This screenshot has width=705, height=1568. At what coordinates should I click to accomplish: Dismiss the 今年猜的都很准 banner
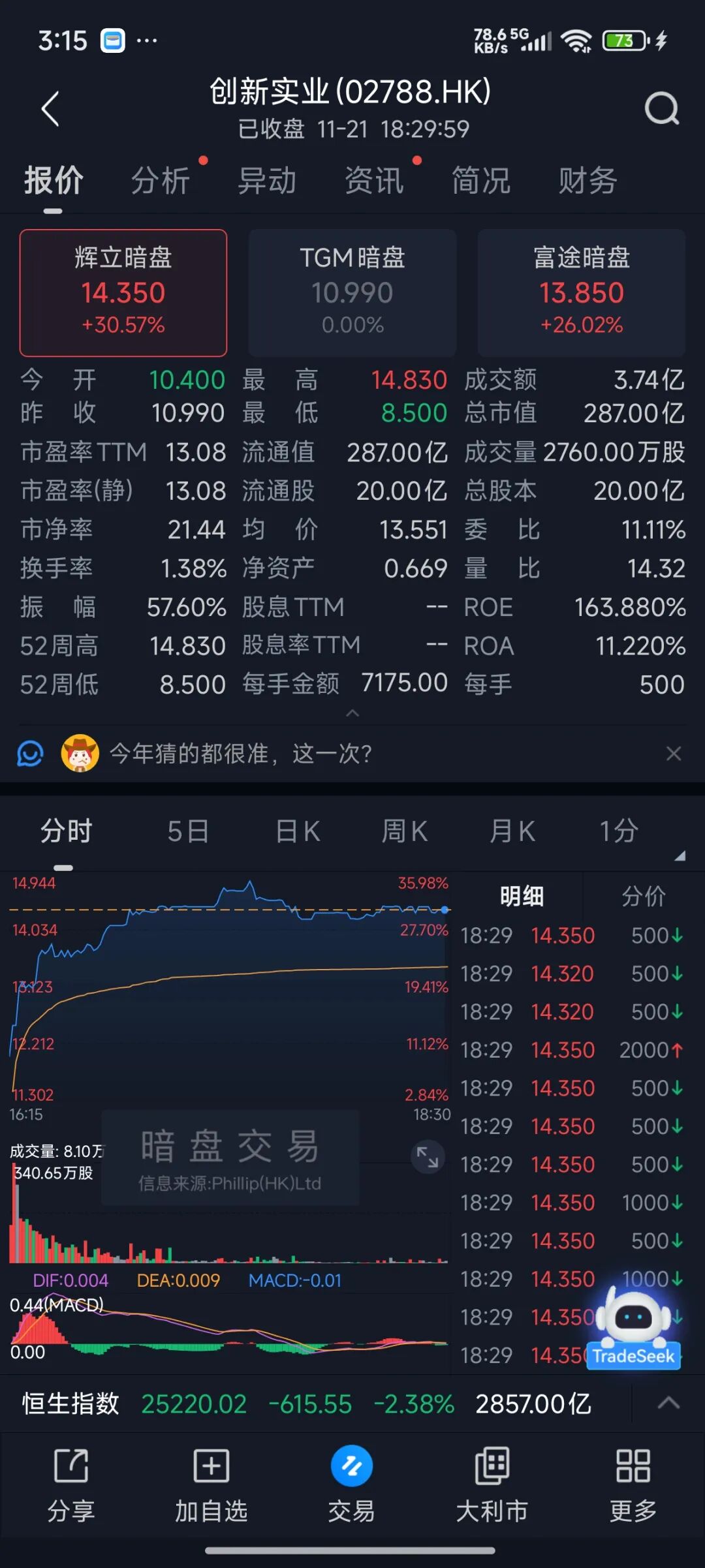tap(674, 754)
